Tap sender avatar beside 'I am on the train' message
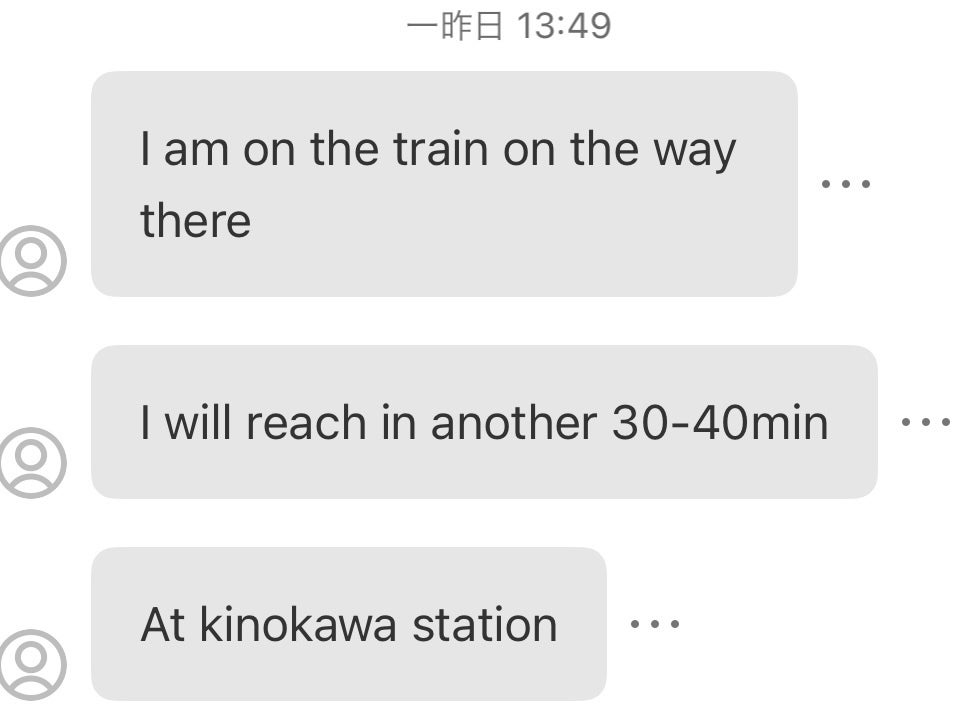 tap(32, 260)
